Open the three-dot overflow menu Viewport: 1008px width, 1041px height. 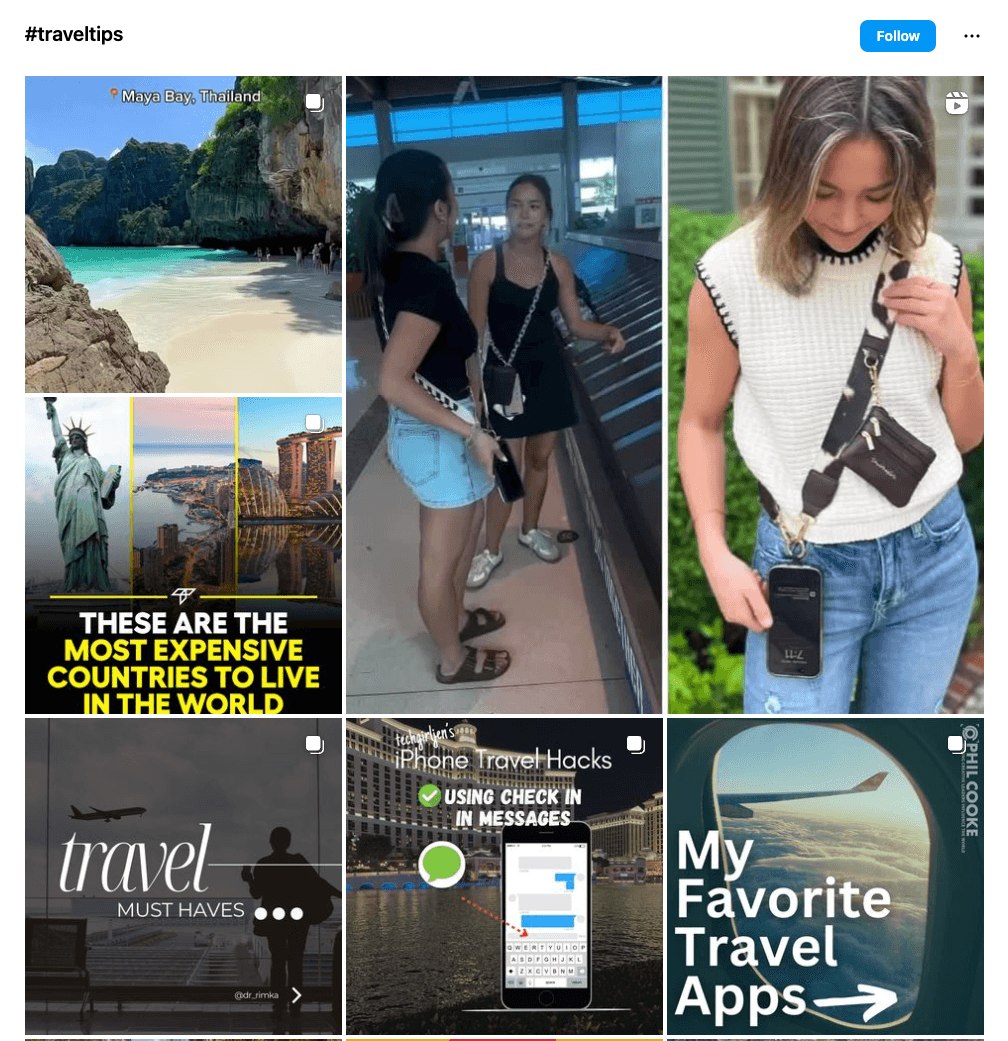click(971, 36)
